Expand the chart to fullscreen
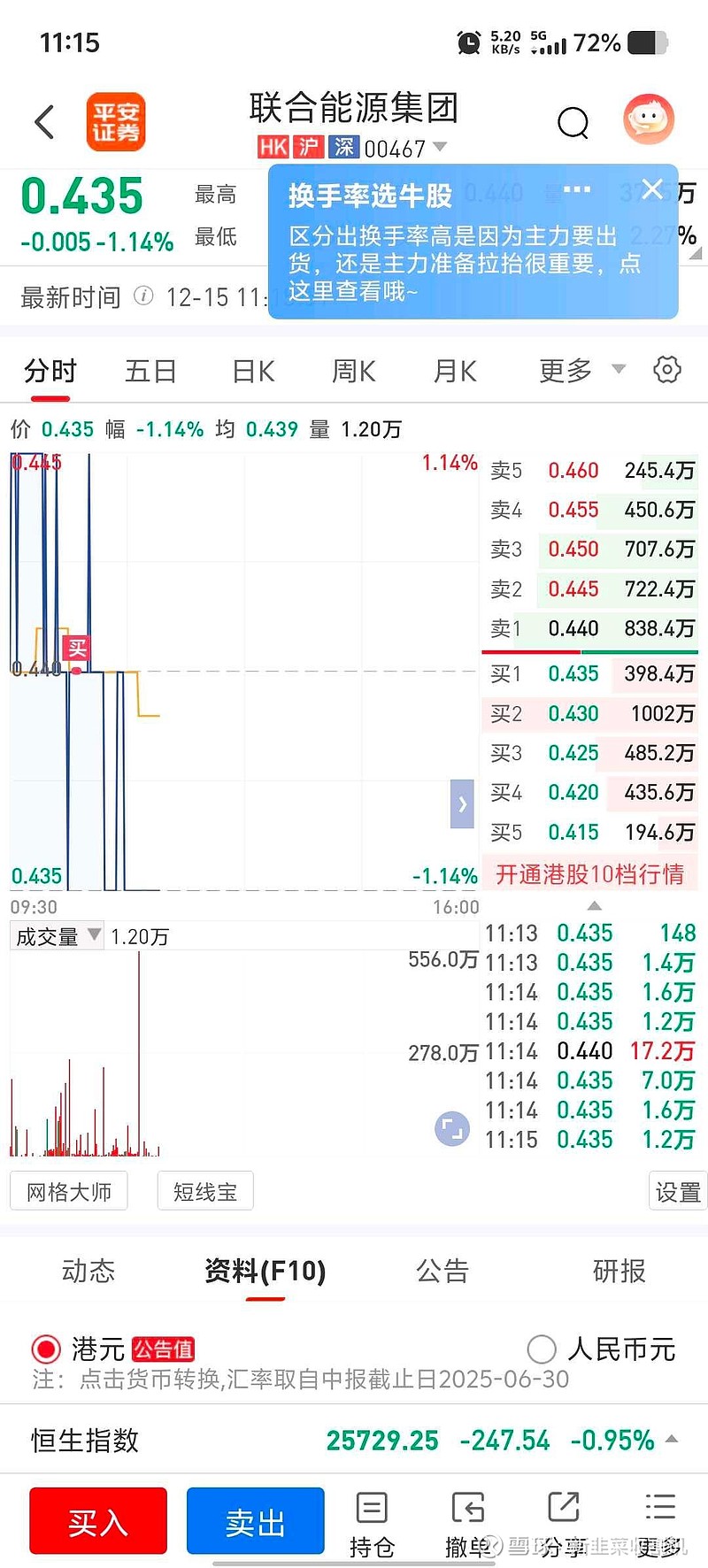This screenshot has height=1568, width=708. 452,1129
